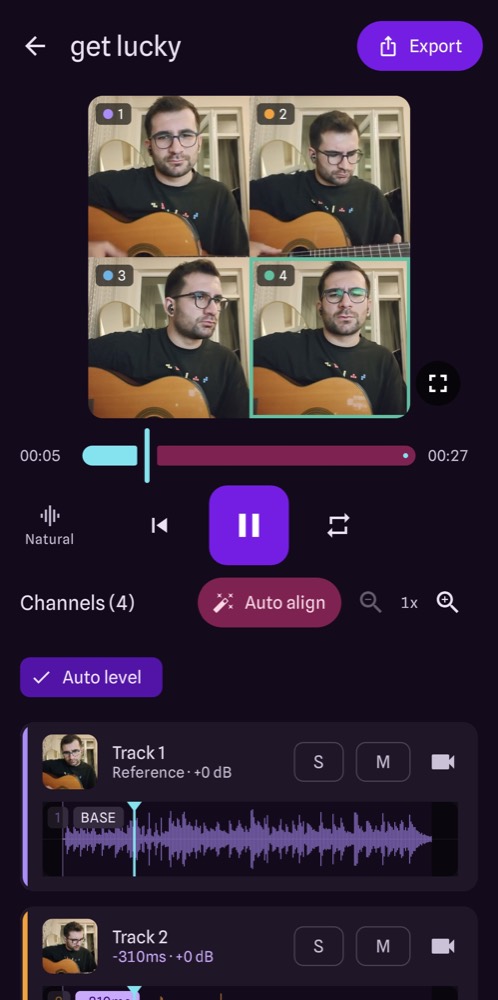Toggle Track 2 video camera icon
Image resolution: width=498 pixels, height=1000 pixels.
click(443, 946)
